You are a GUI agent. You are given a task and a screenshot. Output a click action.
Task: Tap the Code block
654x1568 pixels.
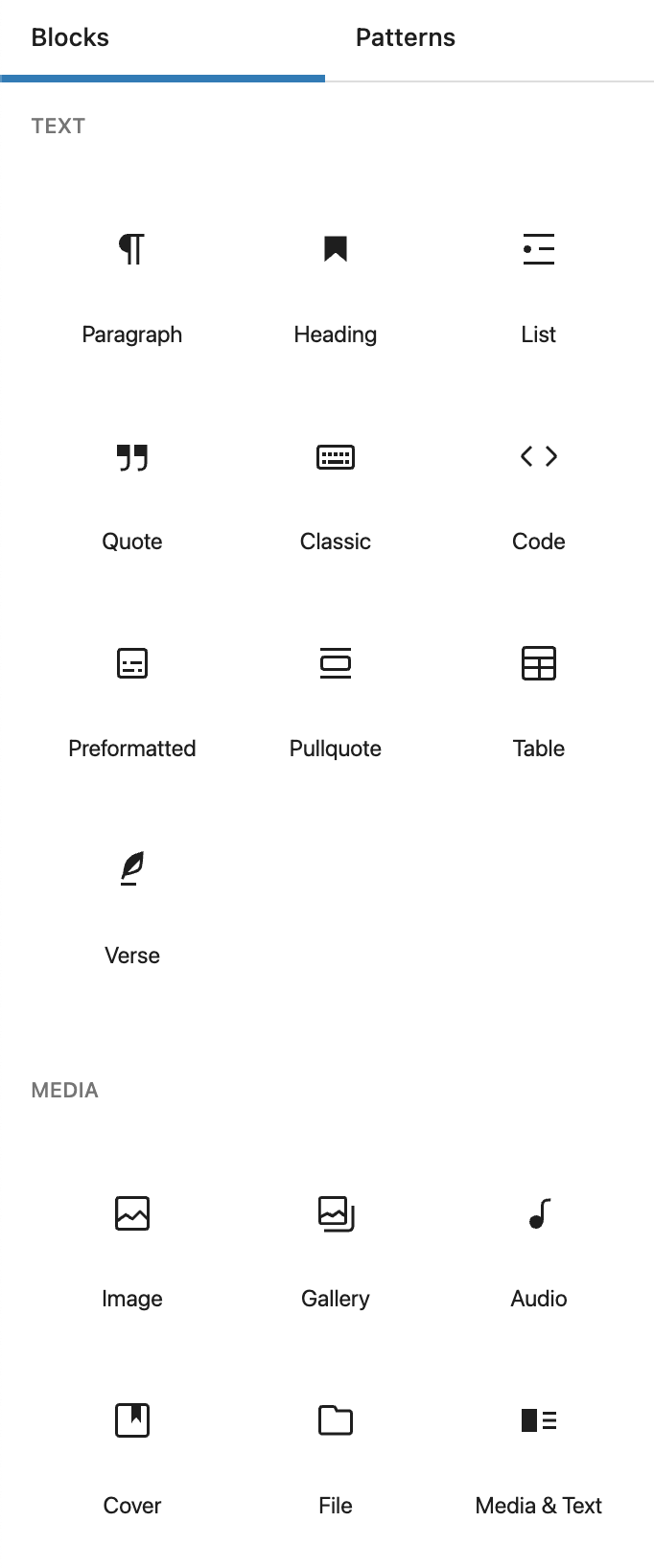pos(539,495)
